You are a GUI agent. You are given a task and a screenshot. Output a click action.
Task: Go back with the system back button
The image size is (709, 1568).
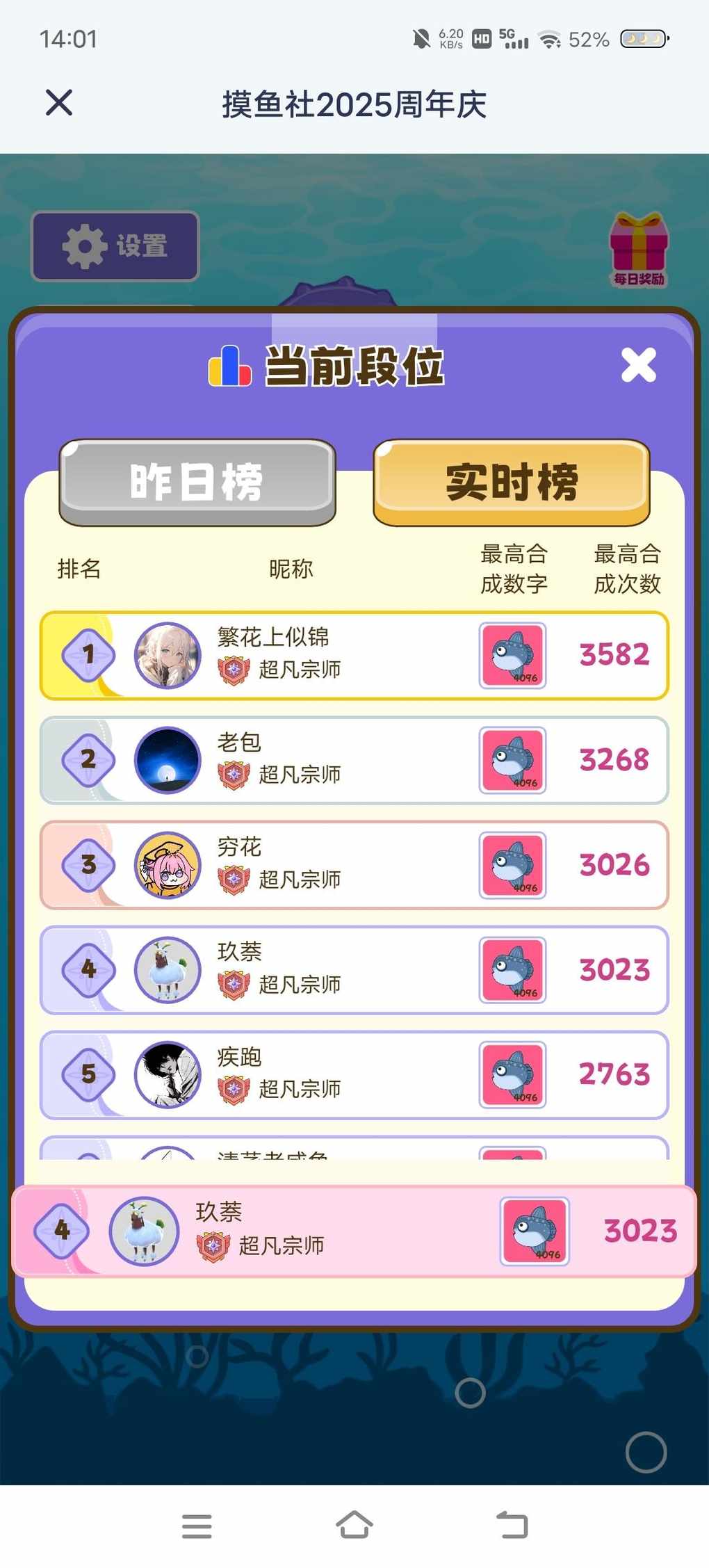[513, 1526]
